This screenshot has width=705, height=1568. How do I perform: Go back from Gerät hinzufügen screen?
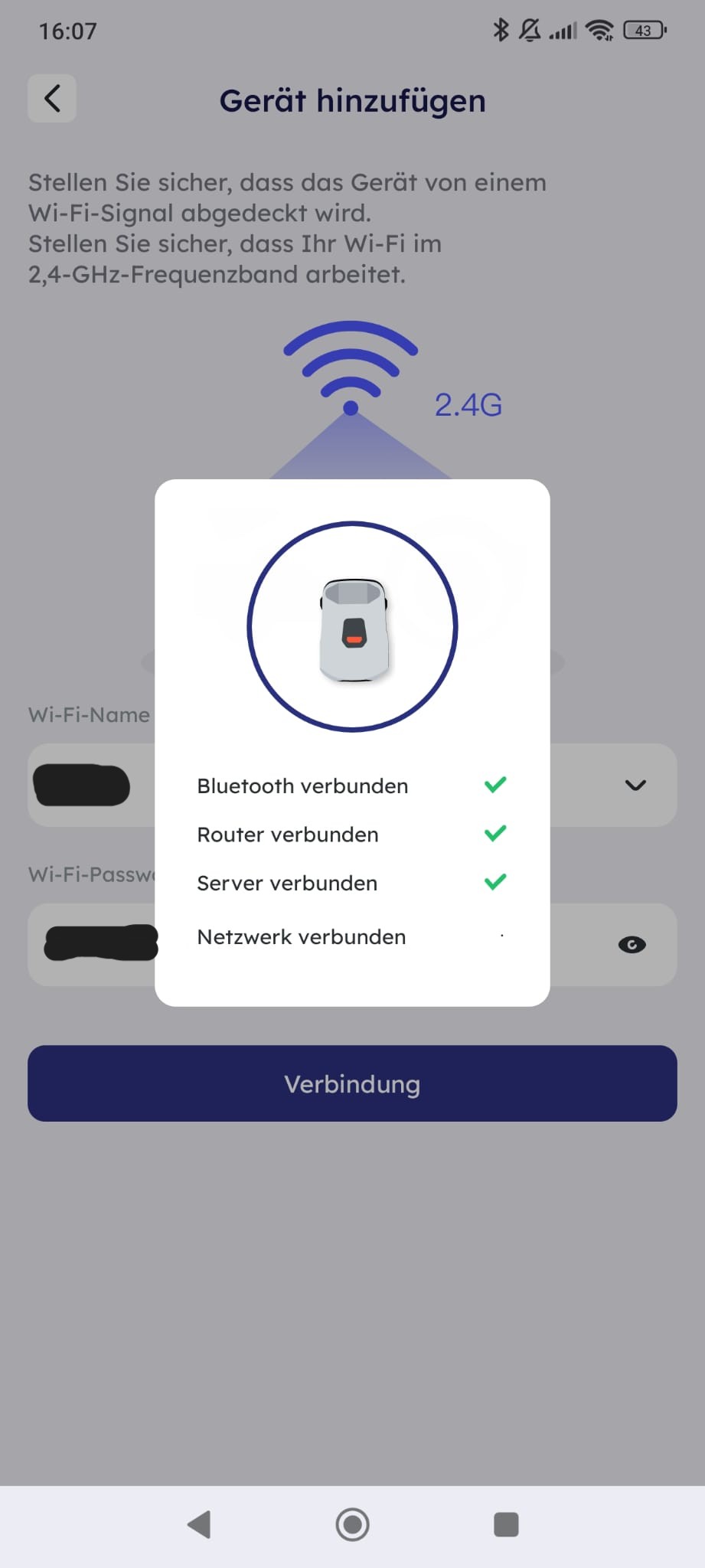point(52,99)
